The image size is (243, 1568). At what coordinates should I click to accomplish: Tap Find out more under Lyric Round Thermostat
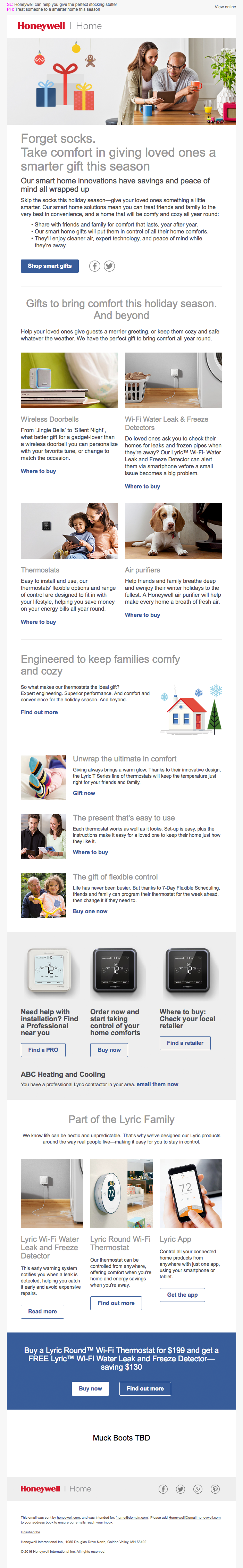click(116, 1303)
